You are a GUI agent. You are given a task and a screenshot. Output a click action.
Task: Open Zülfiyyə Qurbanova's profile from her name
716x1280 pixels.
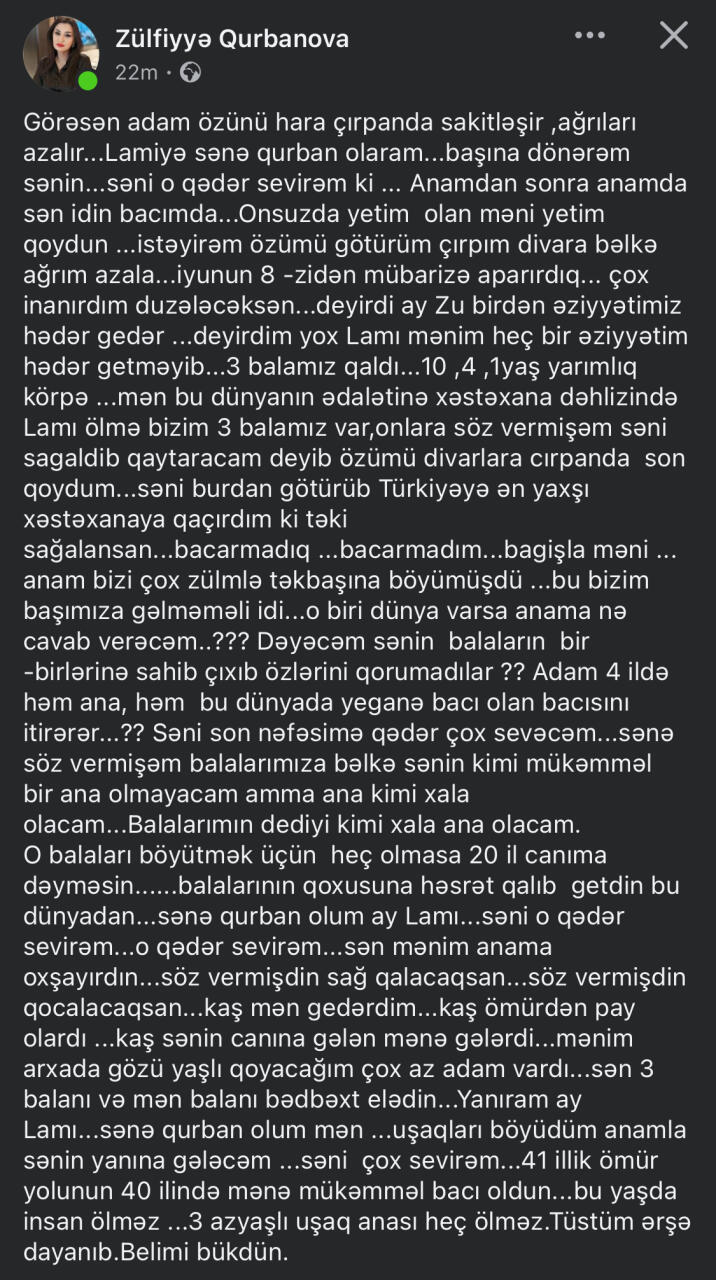[231, 39]
